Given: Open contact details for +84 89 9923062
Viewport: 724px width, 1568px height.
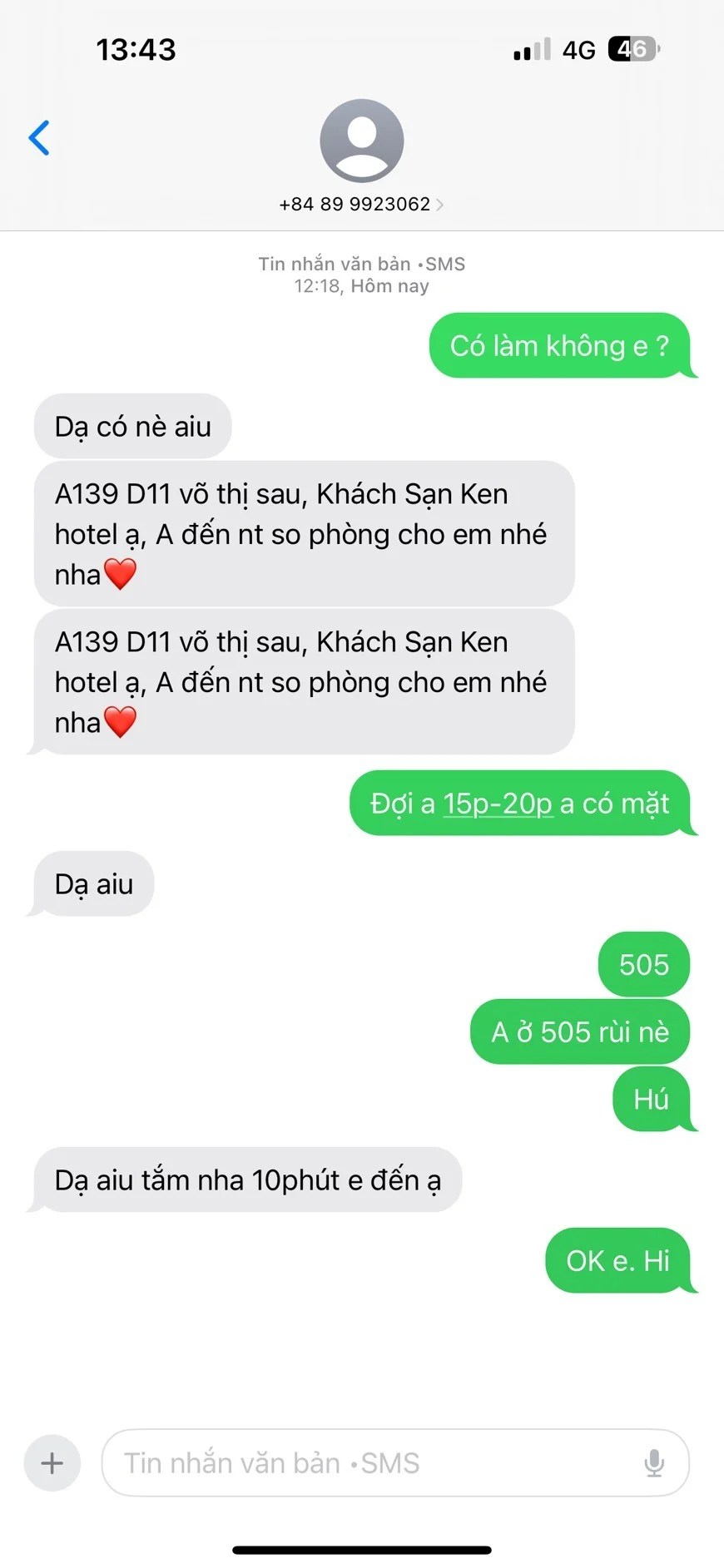Looking at the screenshot, I should pos(361,204).
